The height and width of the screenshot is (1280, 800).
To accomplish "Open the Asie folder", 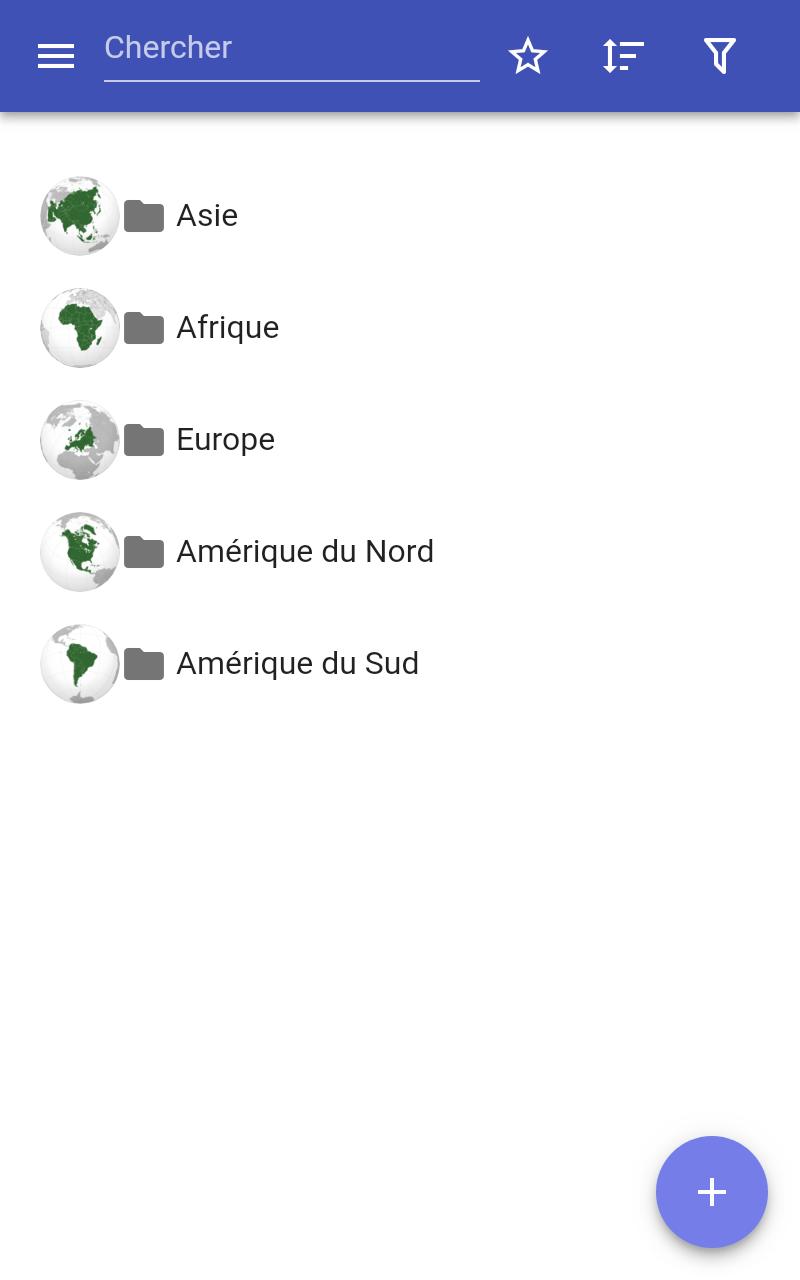I will 400,216.
